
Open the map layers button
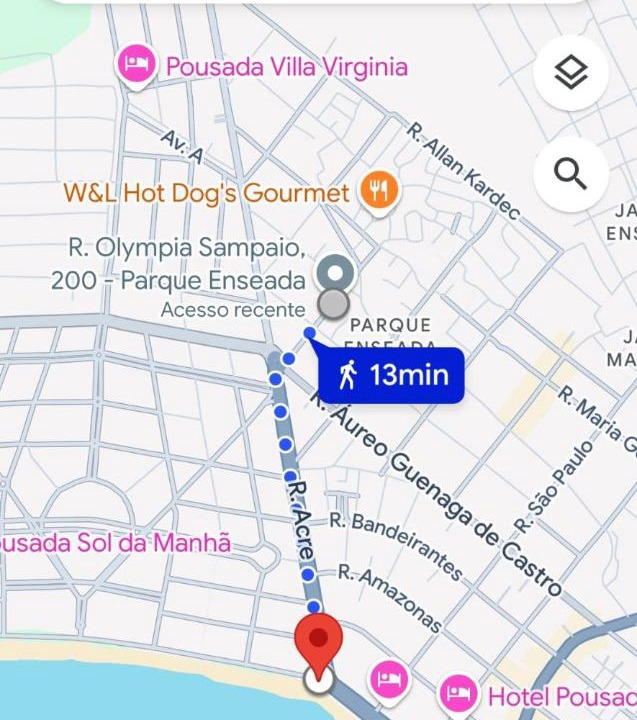point(571,73)
